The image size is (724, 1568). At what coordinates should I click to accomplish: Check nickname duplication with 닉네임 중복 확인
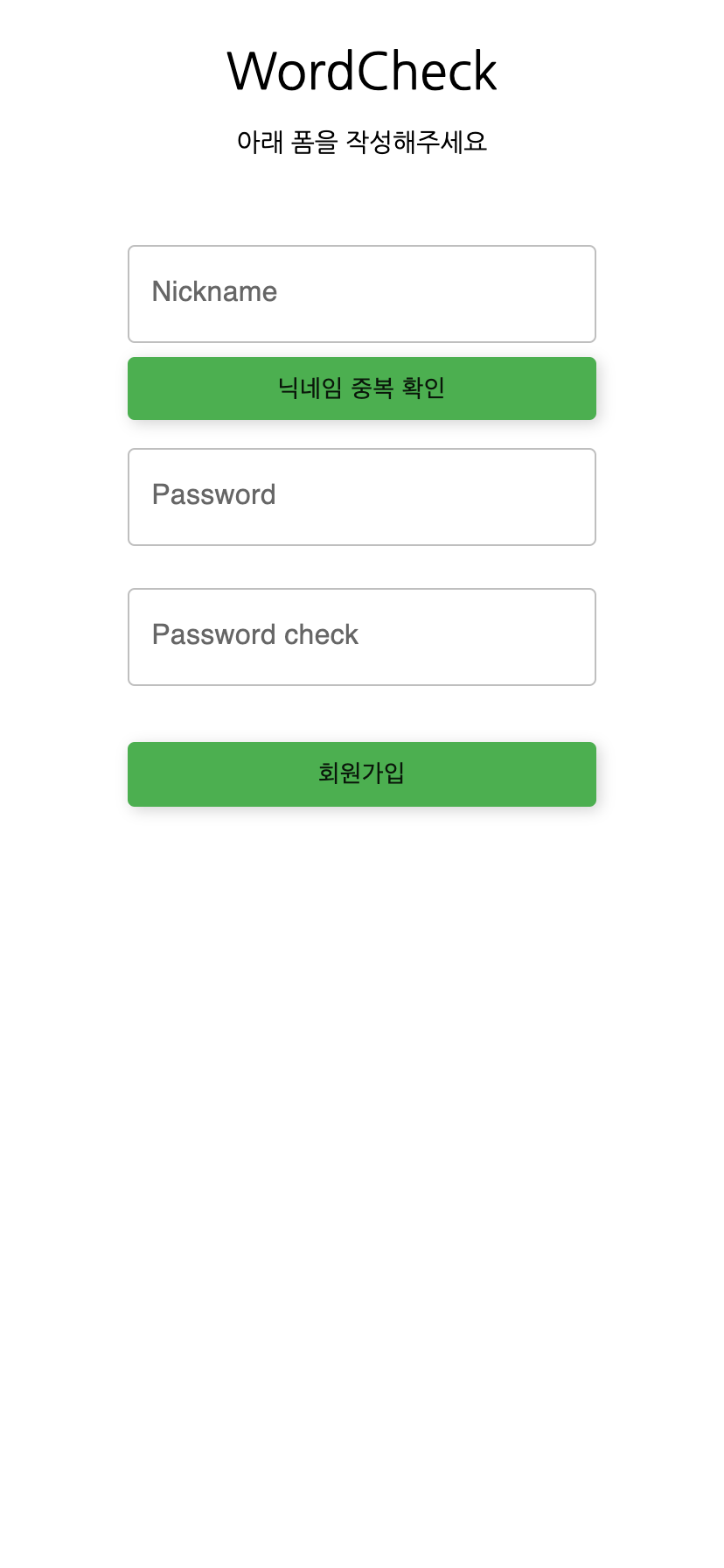[361, 388]
